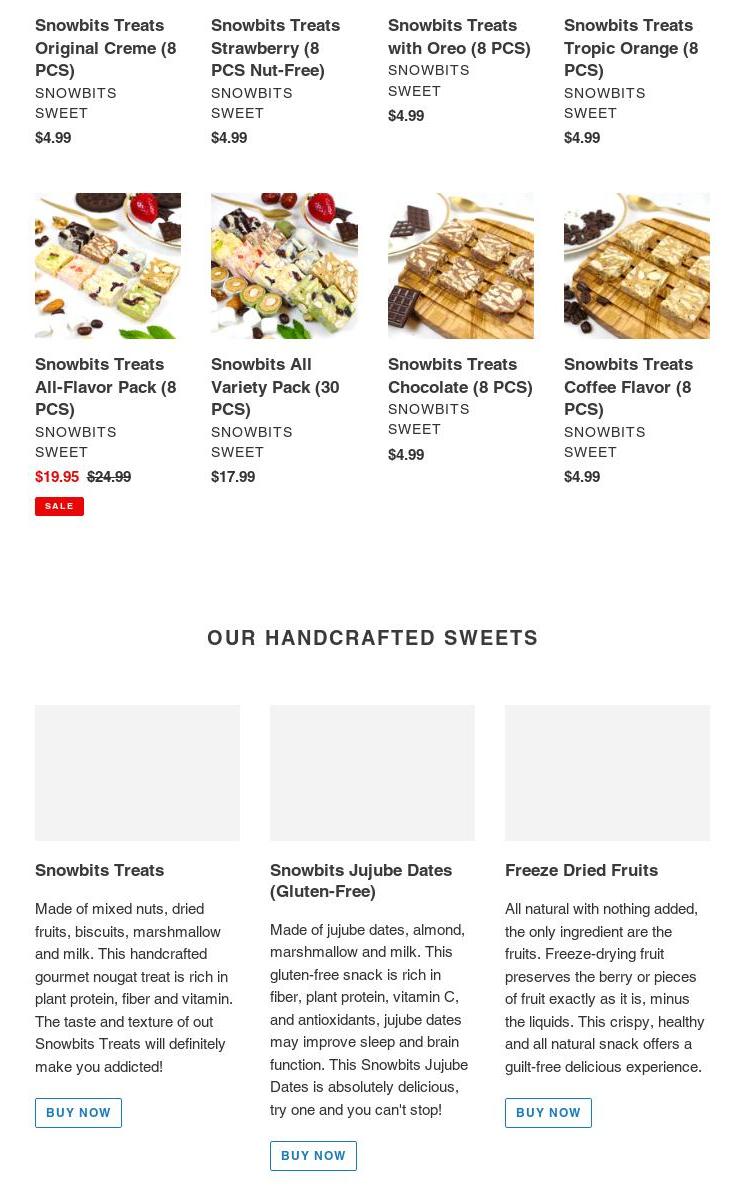
Task: Open Snowbits Treats Strawberry Nut-Free product
Action: pos(276,48)
